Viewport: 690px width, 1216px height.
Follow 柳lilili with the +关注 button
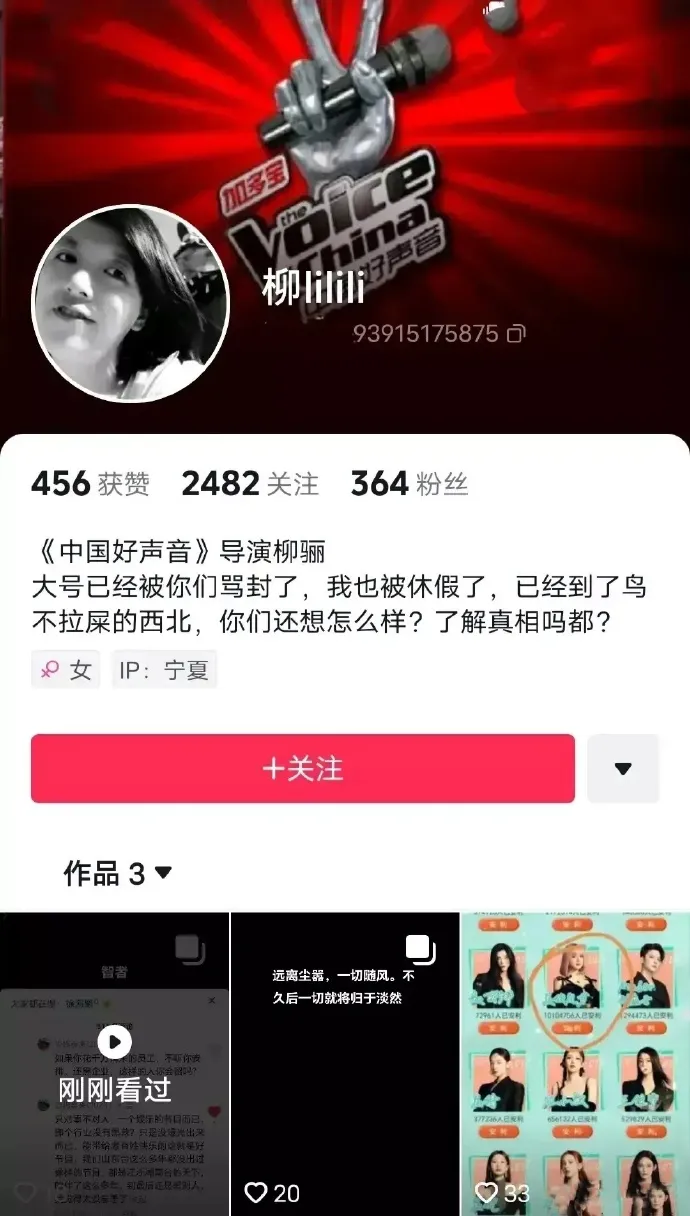point(302,768)
